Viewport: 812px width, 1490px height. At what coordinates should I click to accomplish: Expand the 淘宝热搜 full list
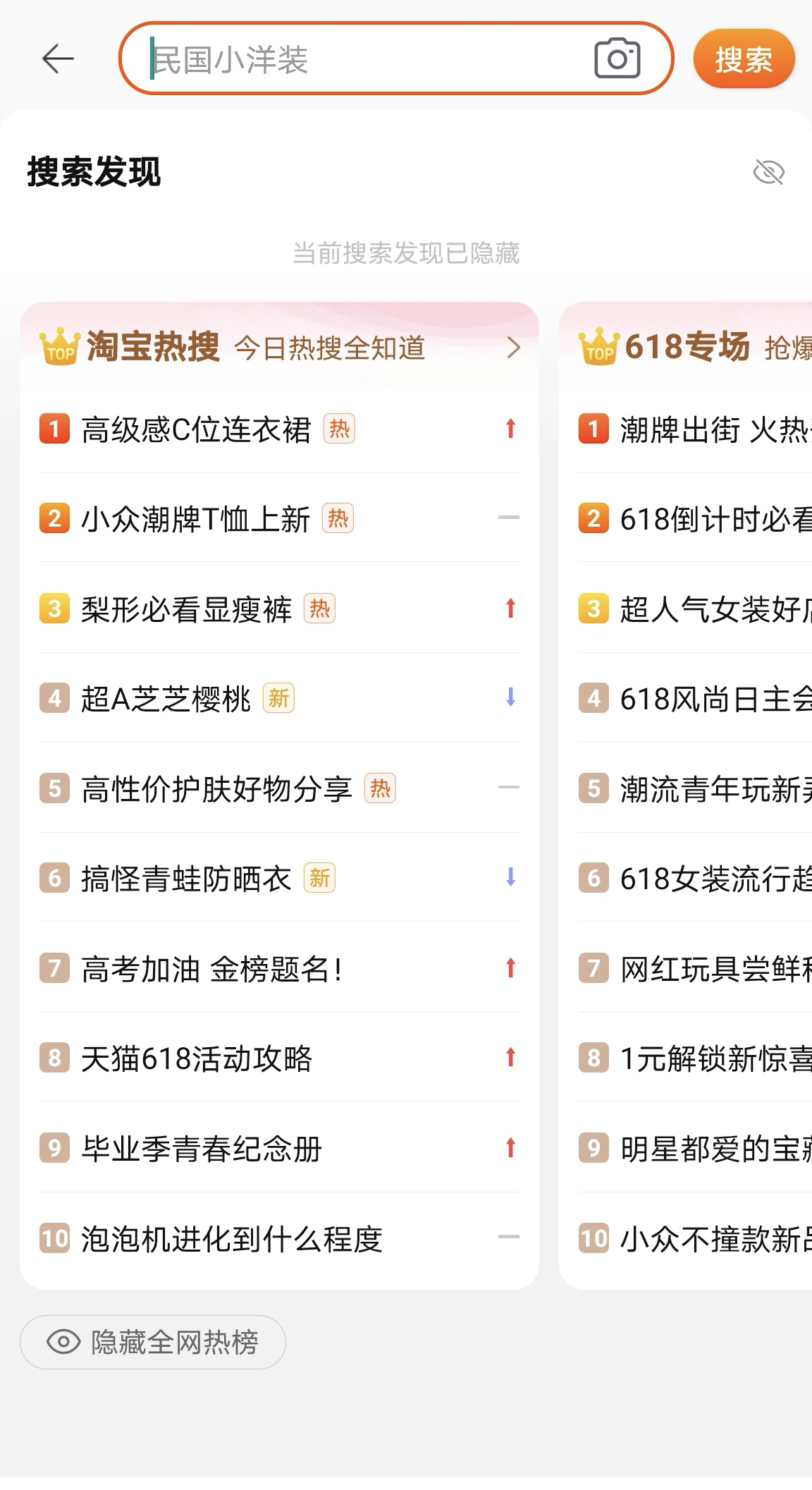point(514,348)
